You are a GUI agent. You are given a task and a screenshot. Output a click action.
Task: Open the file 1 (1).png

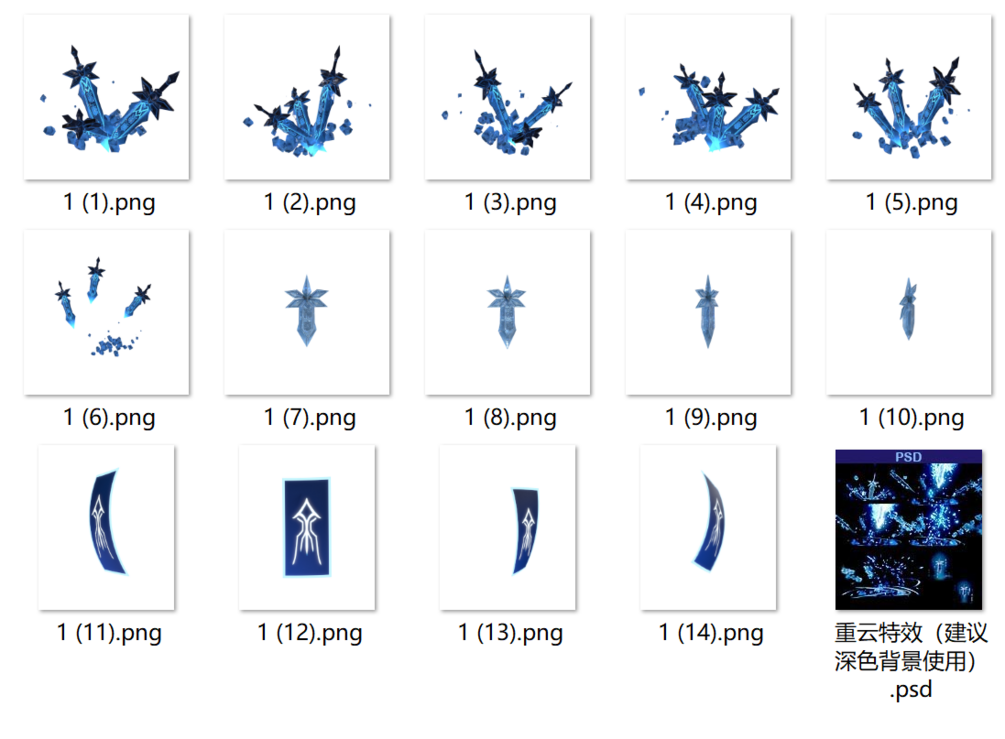107,98
